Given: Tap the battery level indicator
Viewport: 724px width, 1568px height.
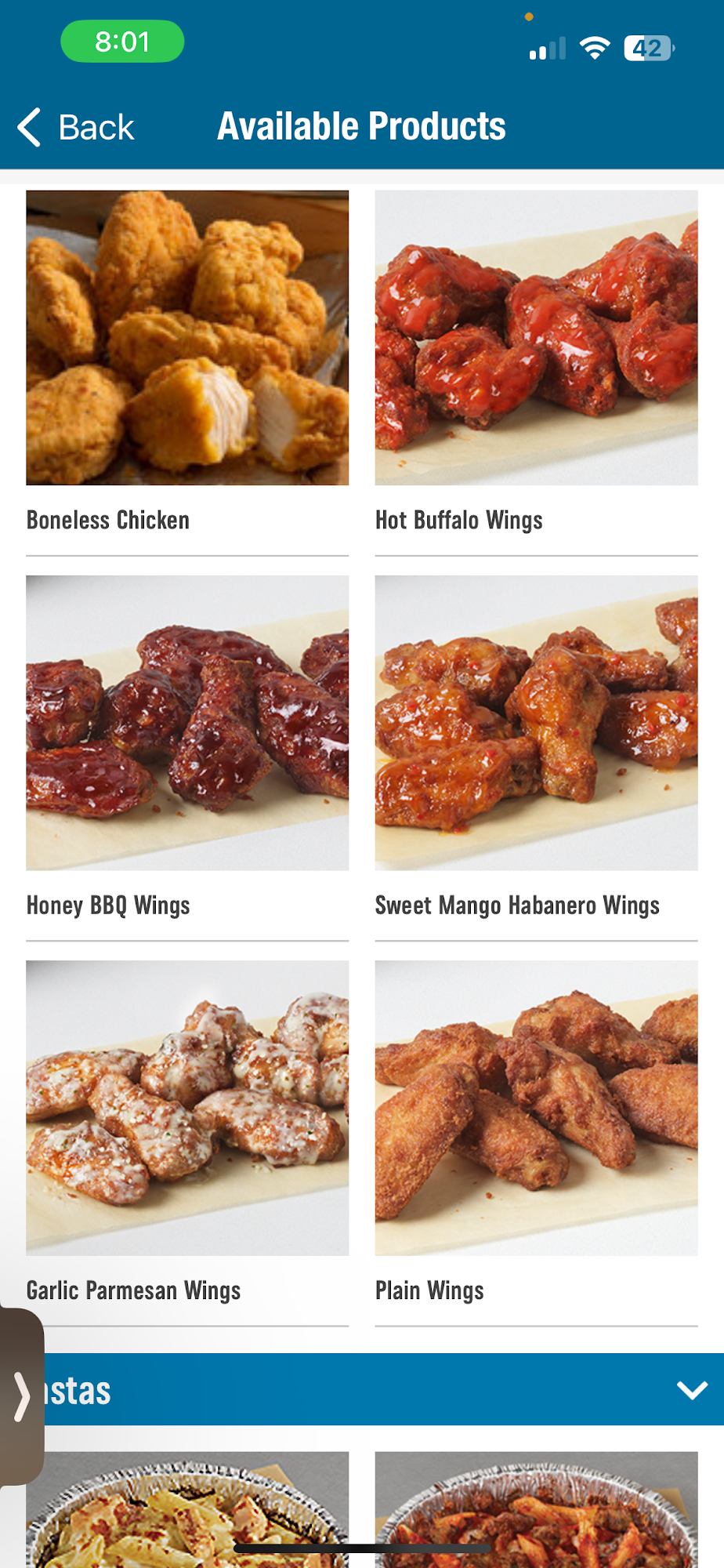Looking at the screenshot, I should click(x=648, y=49).
